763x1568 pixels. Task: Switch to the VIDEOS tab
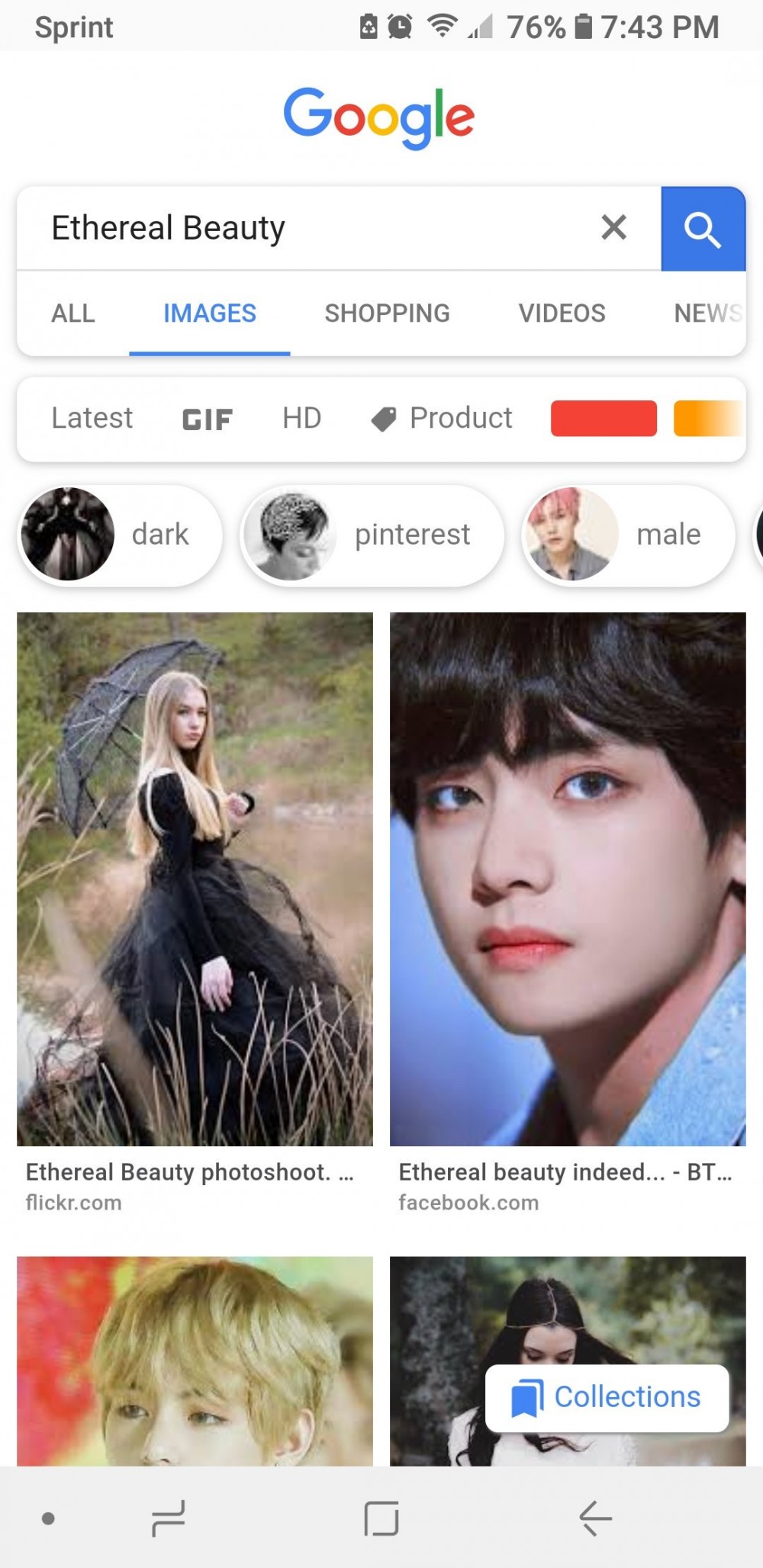(x=562, y=313)
